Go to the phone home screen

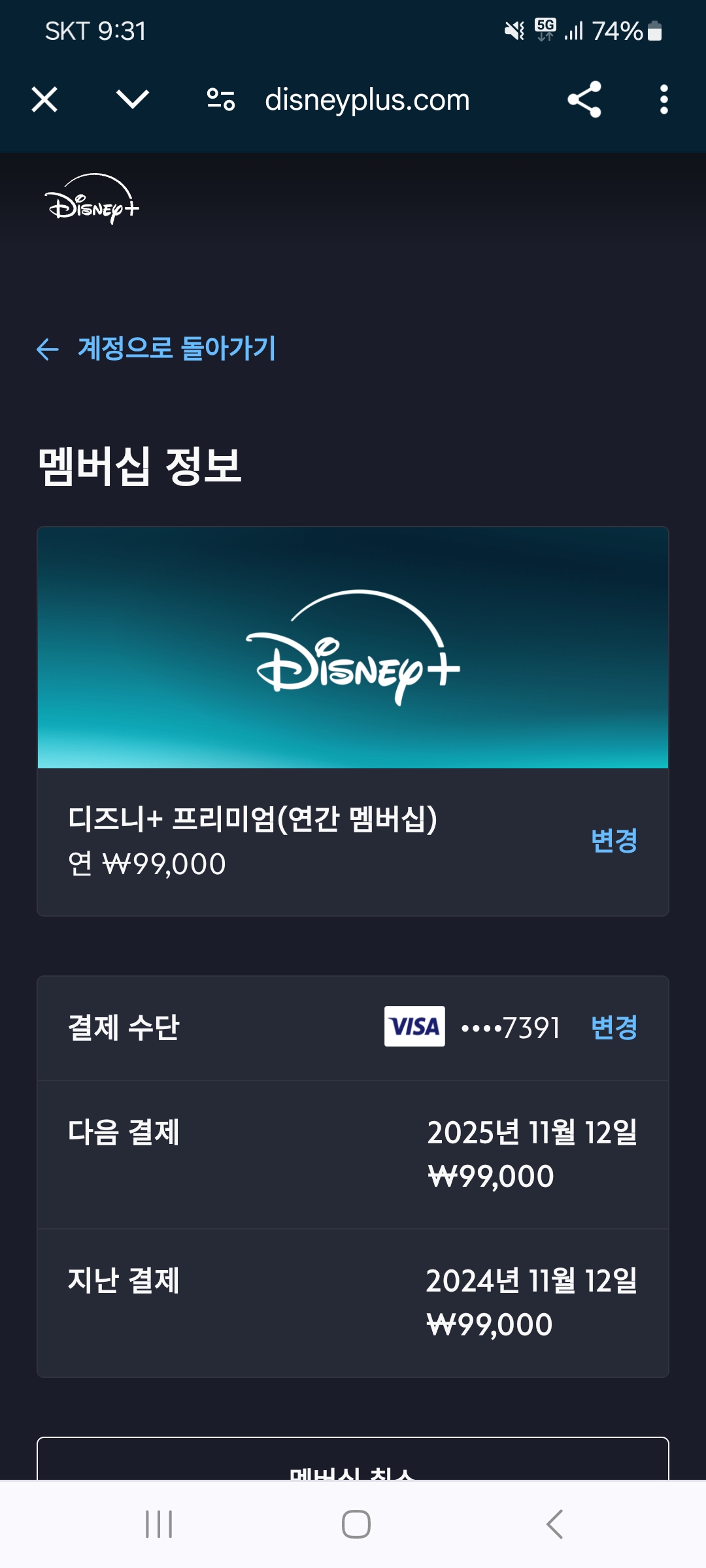[356, 1524]
